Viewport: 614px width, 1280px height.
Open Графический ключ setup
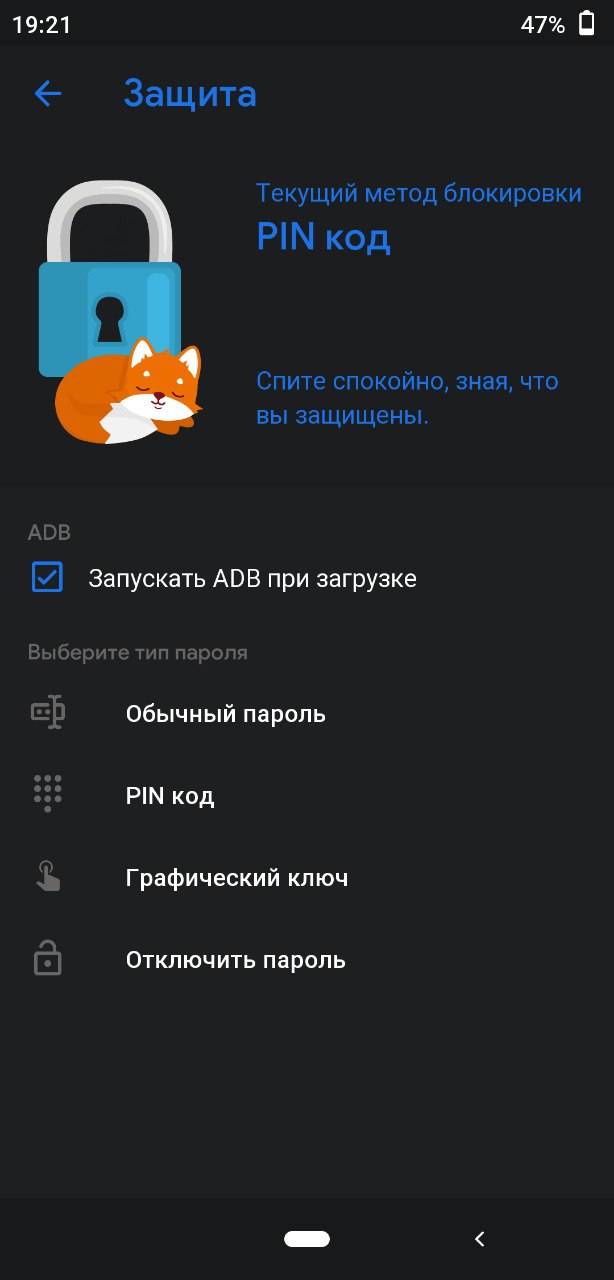pos(307,878)
